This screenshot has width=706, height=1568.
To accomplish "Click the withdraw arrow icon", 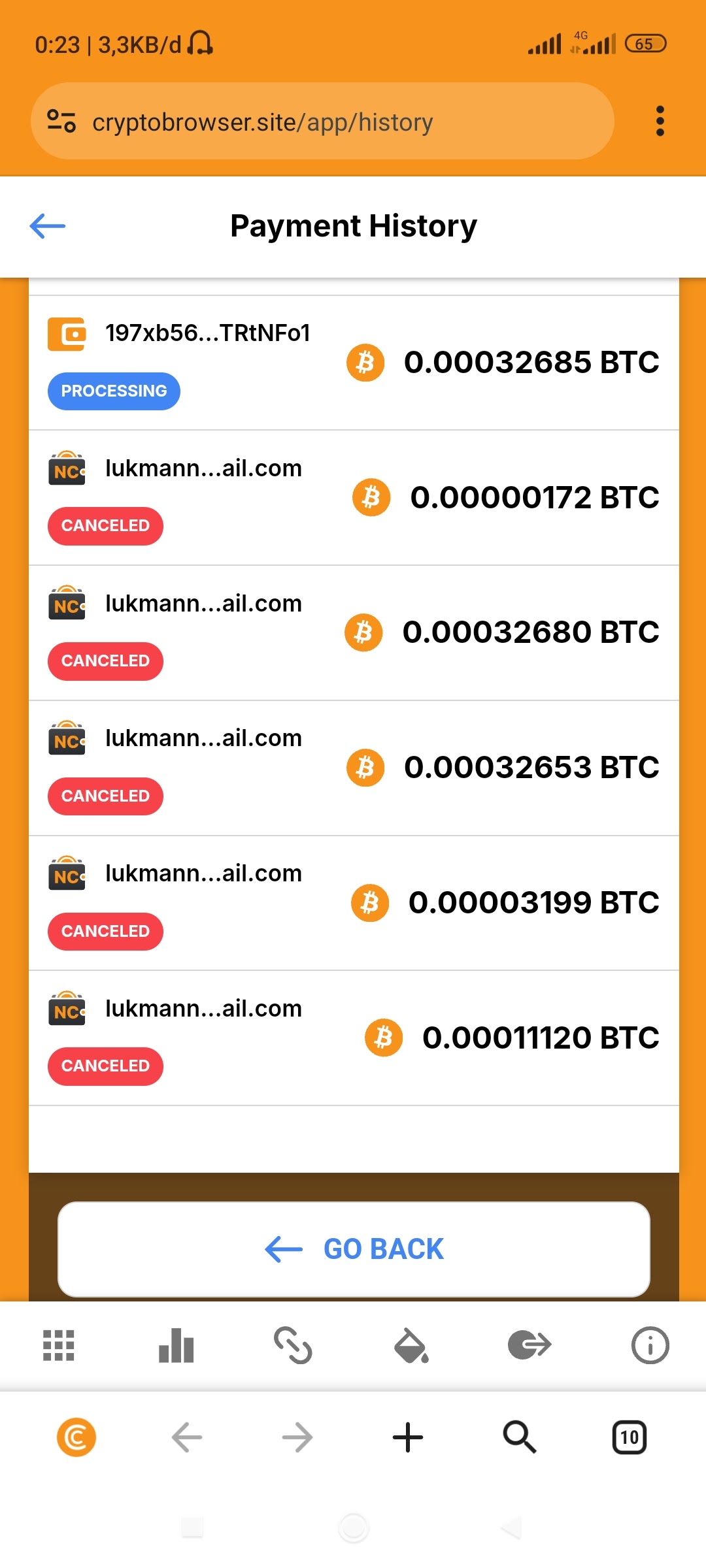I will (529, 1346).
